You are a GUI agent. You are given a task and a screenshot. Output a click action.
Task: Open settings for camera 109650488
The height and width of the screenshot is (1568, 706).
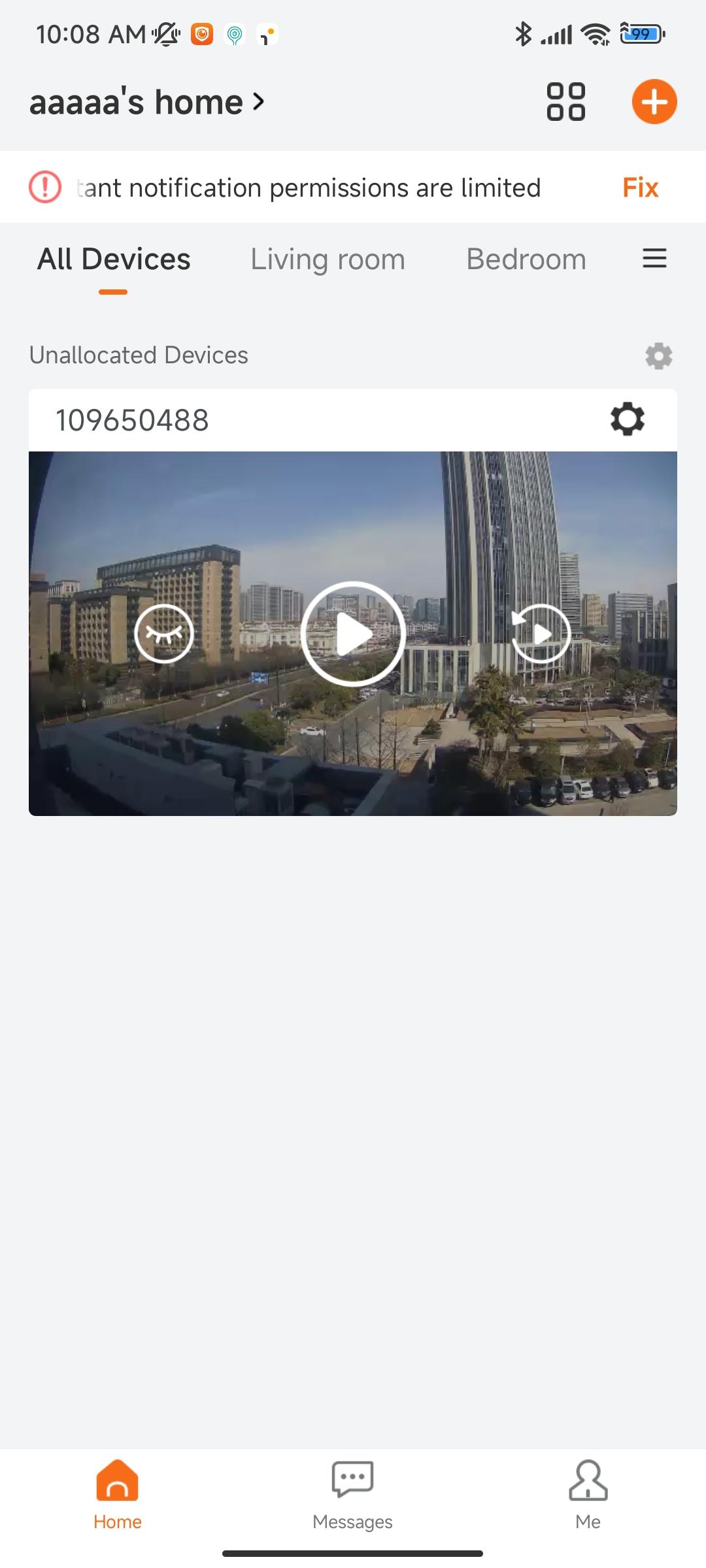628,419
